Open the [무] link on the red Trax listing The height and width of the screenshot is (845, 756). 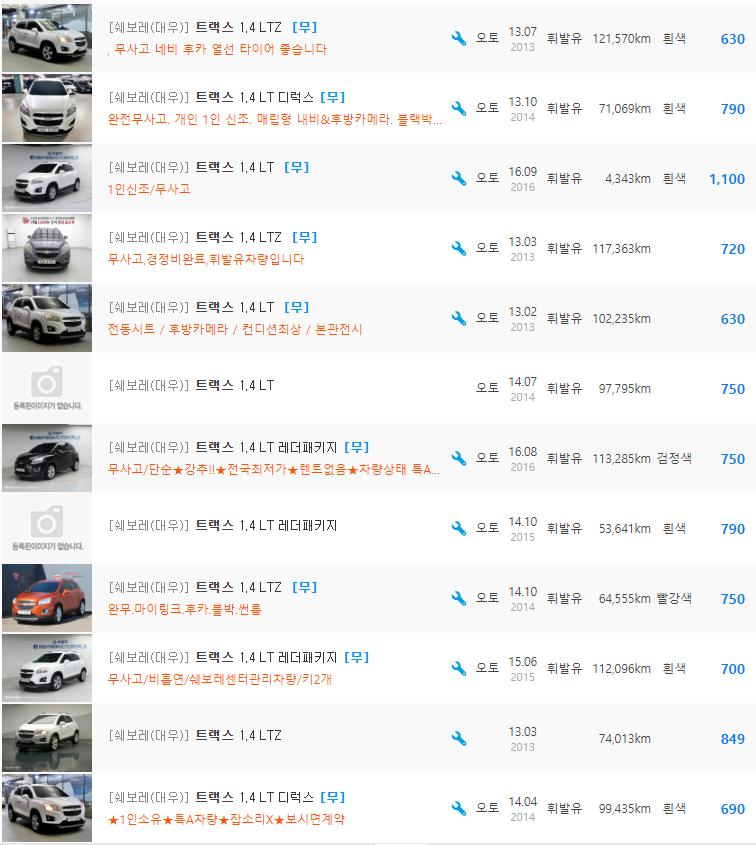(307, 586)
